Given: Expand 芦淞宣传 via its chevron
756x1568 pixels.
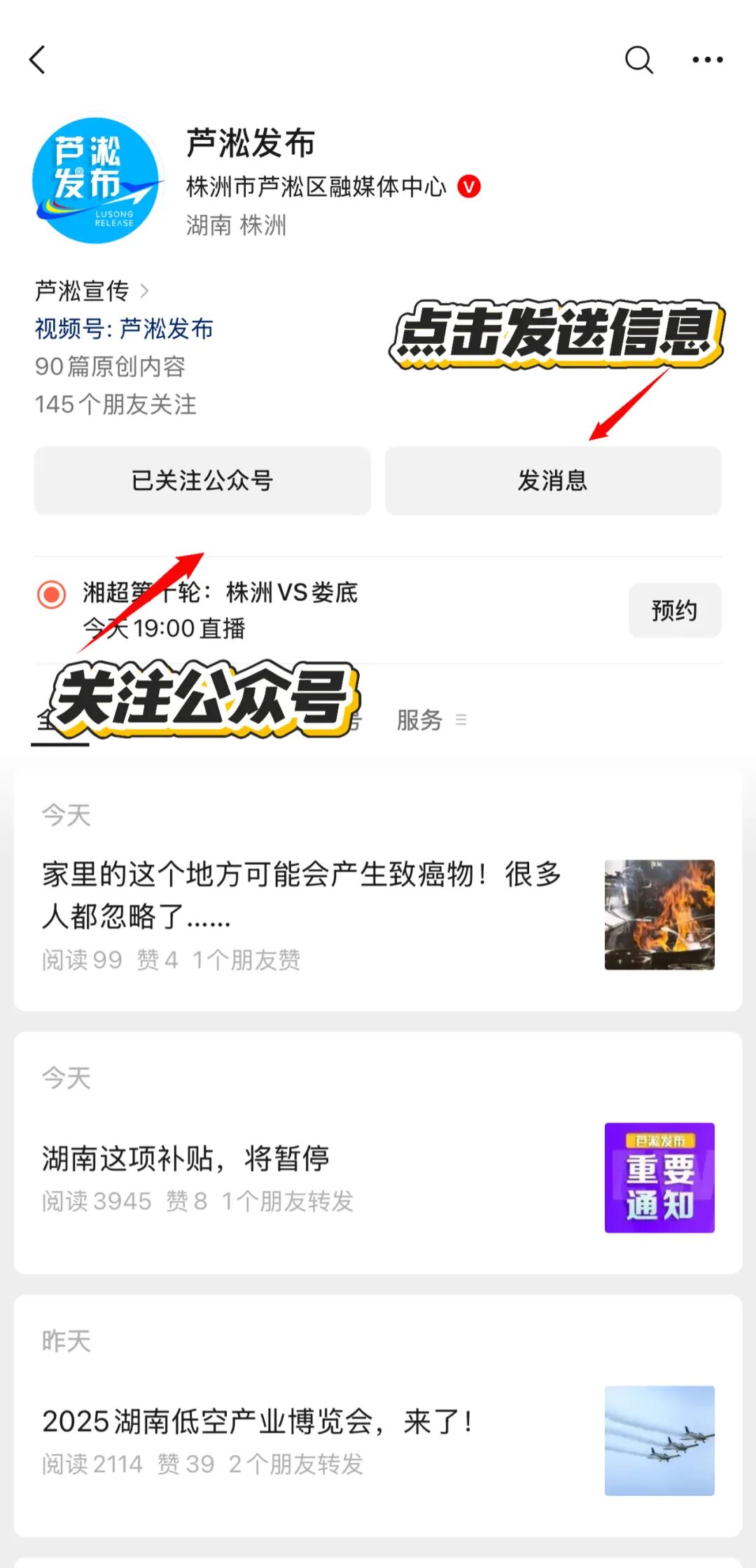Looking at the screenshot, I should 145,290.
